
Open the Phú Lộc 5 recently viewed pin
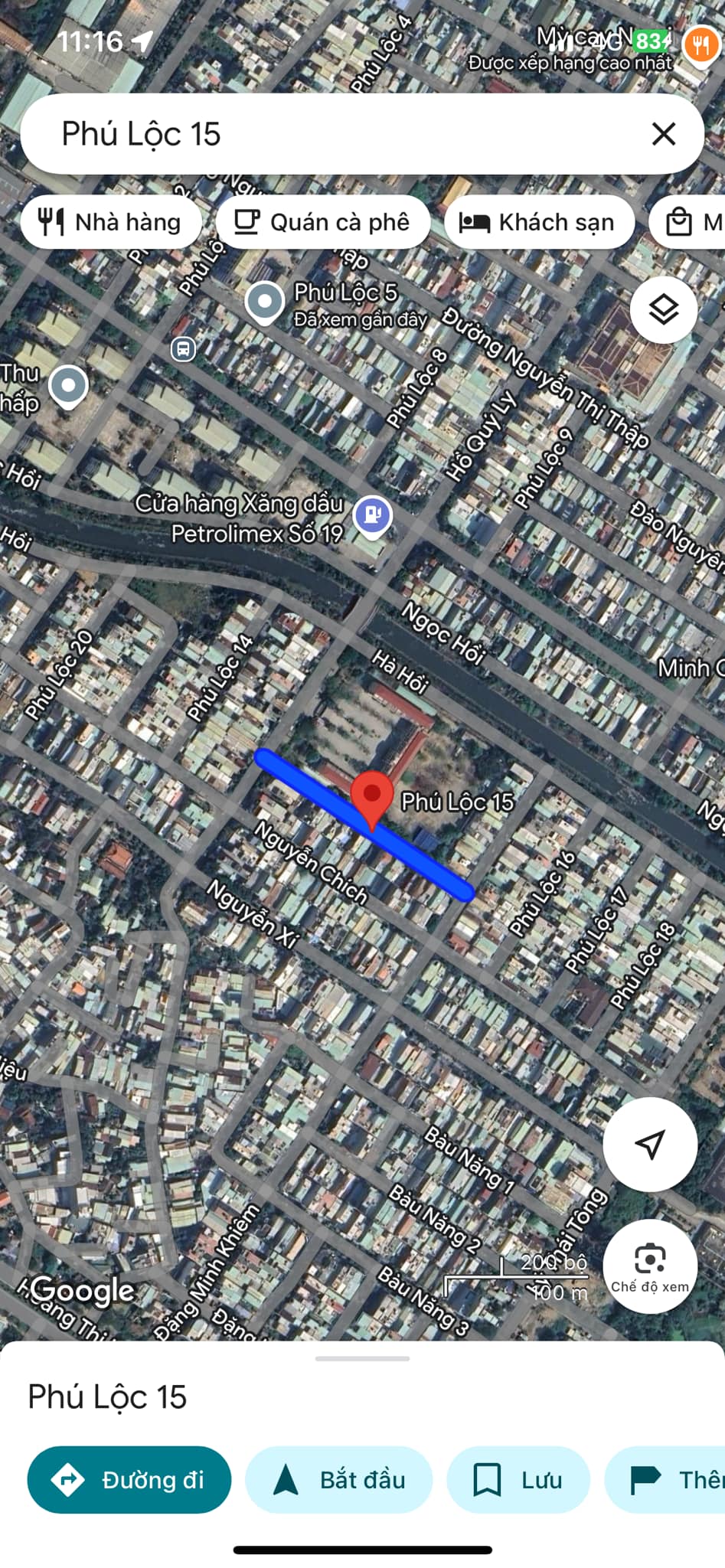[x=265, y=301]
